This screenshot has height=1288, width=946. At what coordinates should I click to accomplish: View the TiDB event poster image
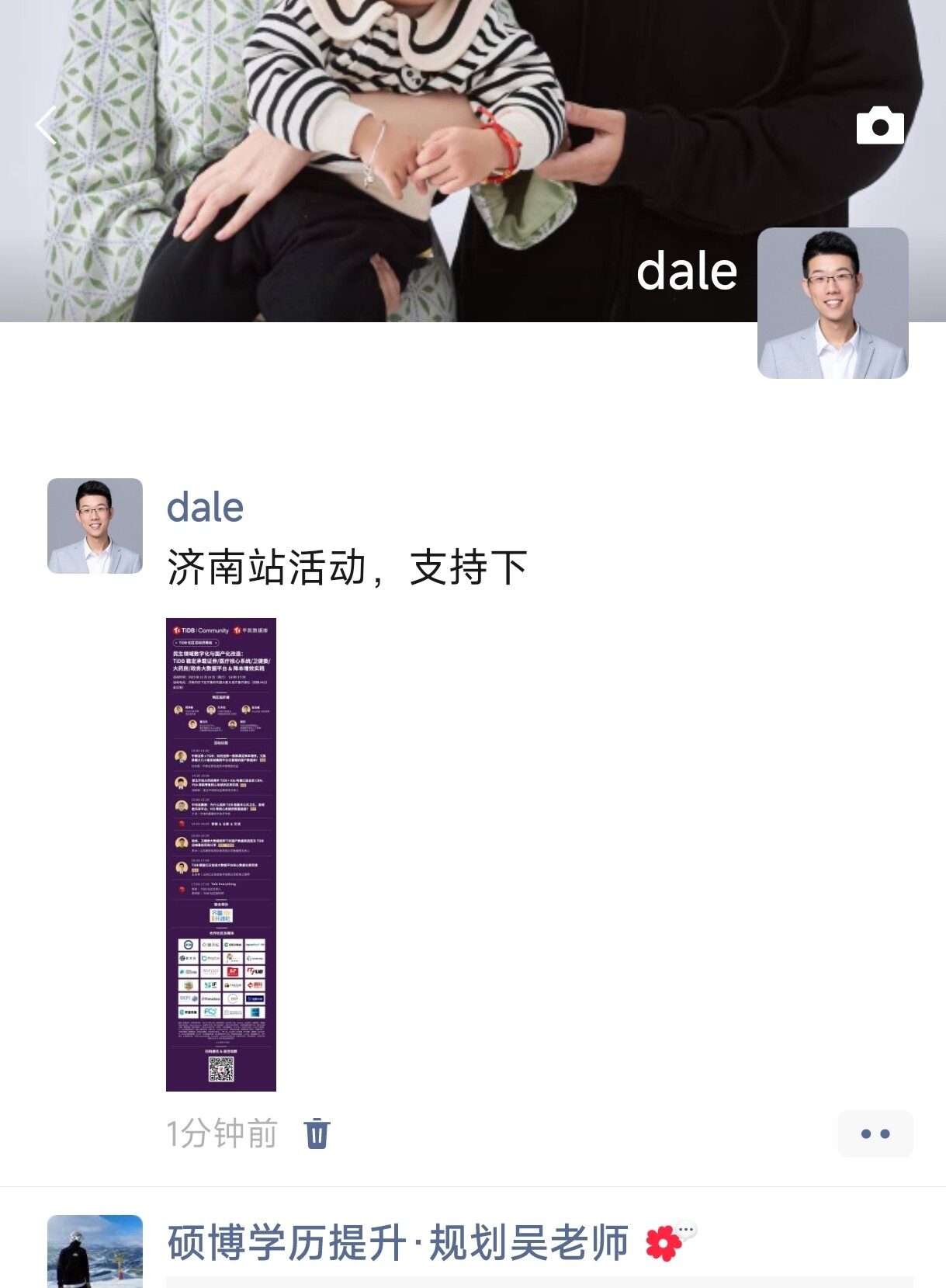(x=221, y=854)
